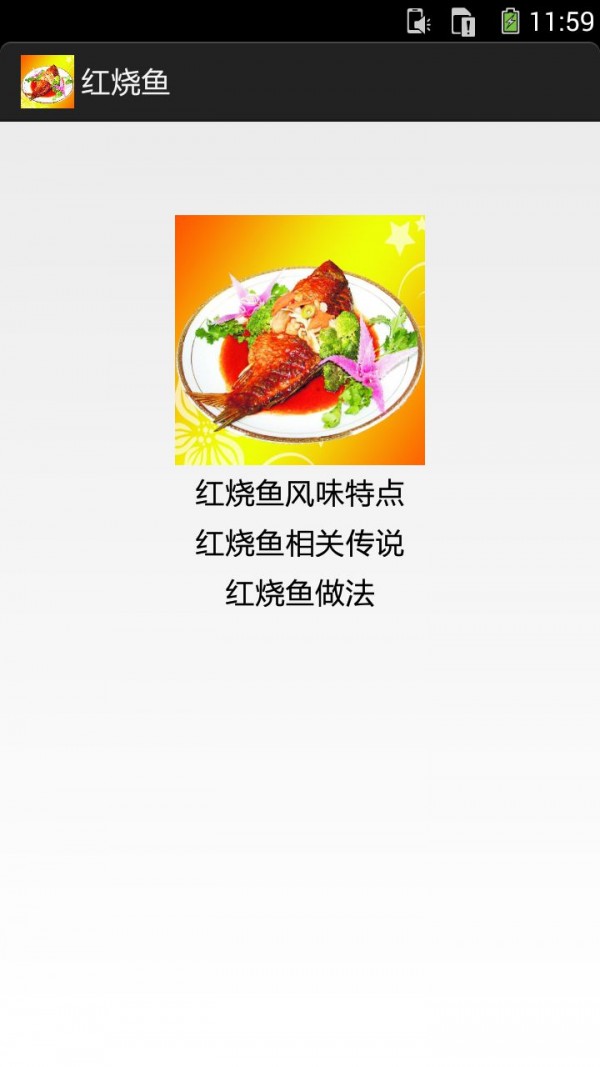Image resolution: width=600 pixels, height=1067 pixels.
Task: Open 红烧鱼风味特点
Action: point(300,494)
